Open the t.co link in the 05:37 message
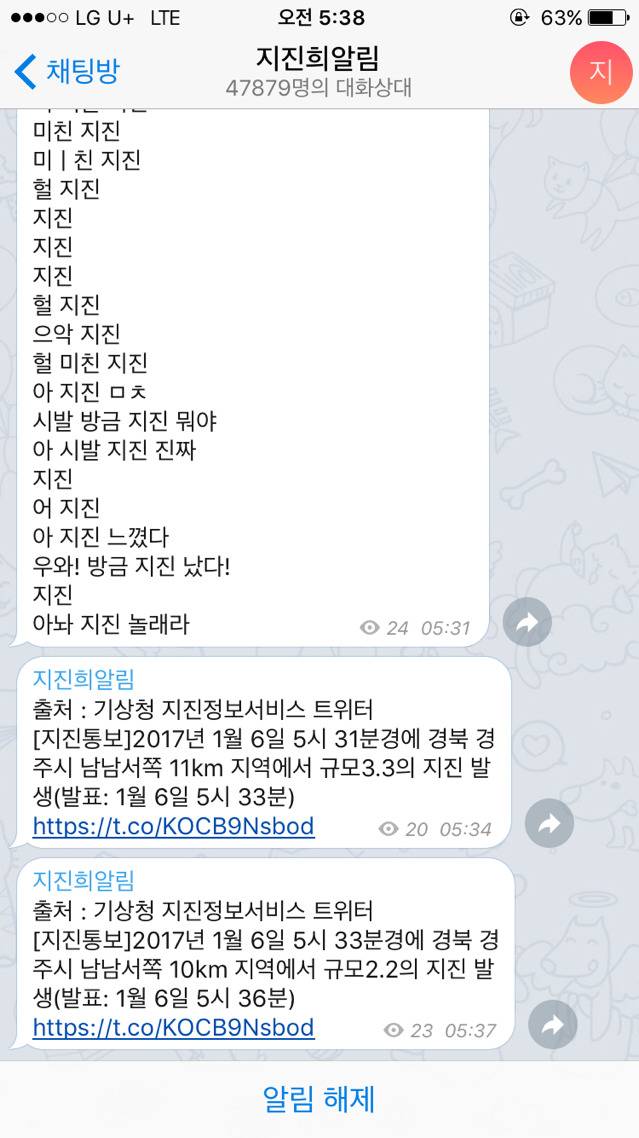The width and height of the screenshot is (639, 1138). click(173, 1027)
